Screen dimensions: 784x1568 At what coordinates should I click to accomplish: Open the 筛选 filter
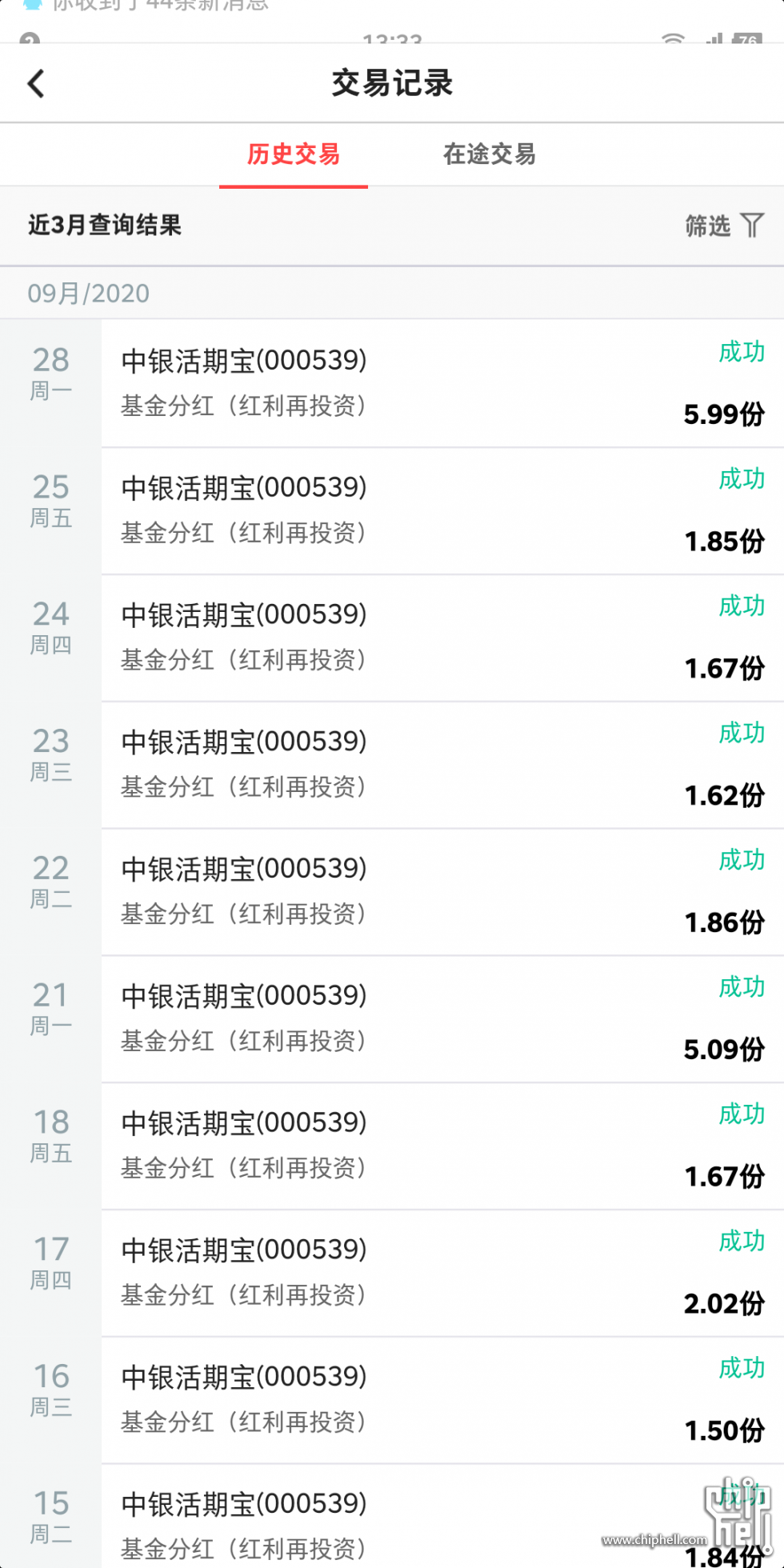click(724, 226)
